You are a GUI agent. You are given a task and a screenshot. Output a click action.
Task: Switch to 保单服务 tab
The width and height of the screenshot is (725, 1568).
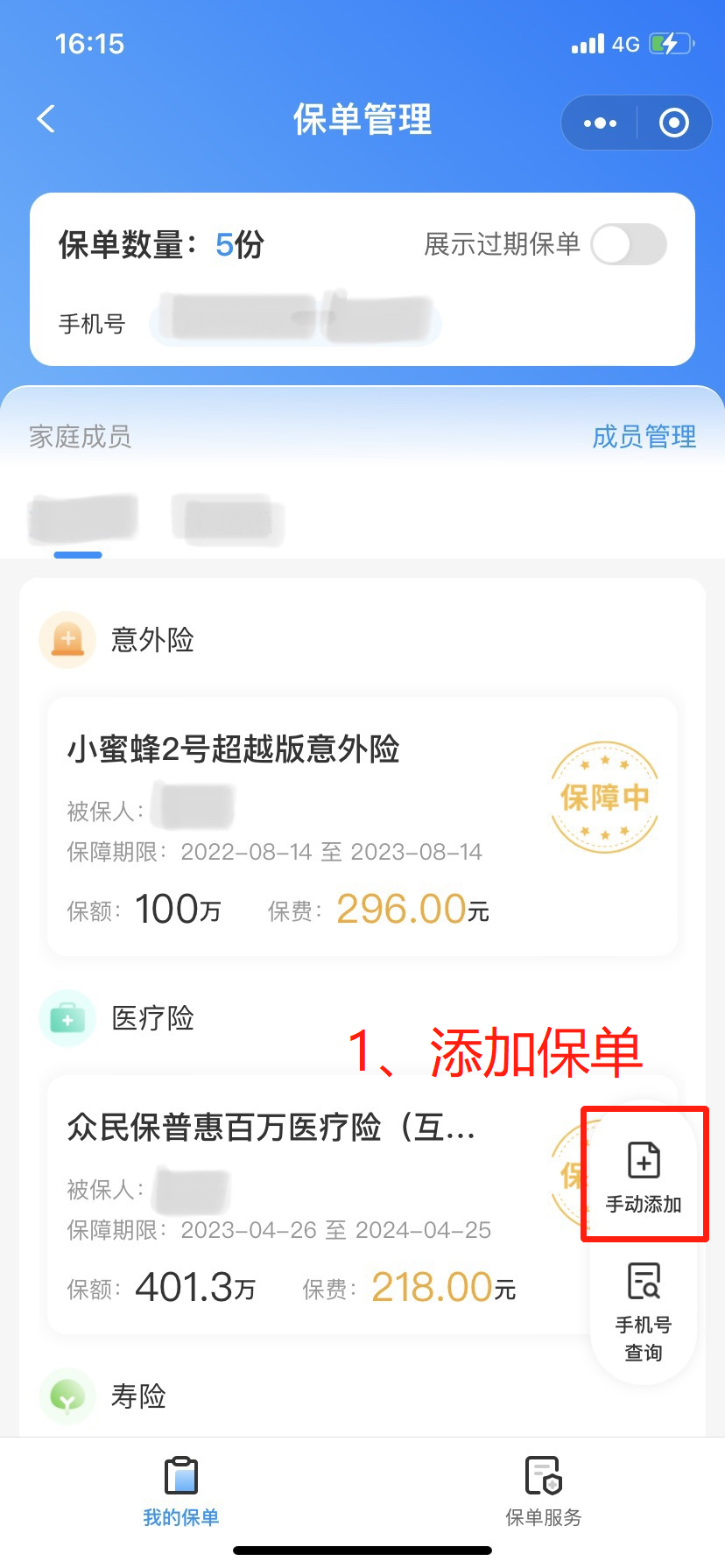click(543, 1492)
